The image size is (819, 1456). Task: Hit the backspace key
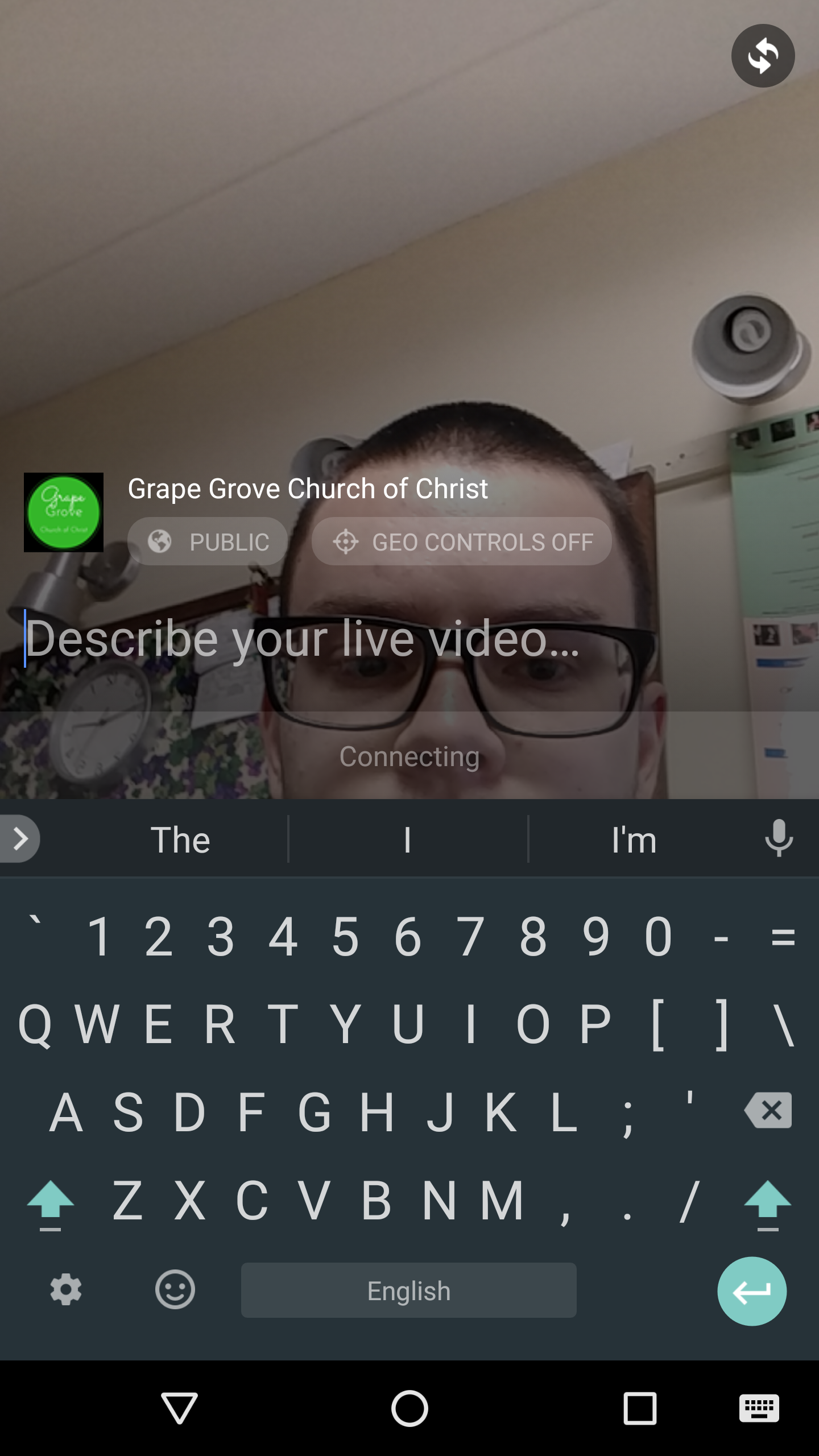[x=768, y=1110]
